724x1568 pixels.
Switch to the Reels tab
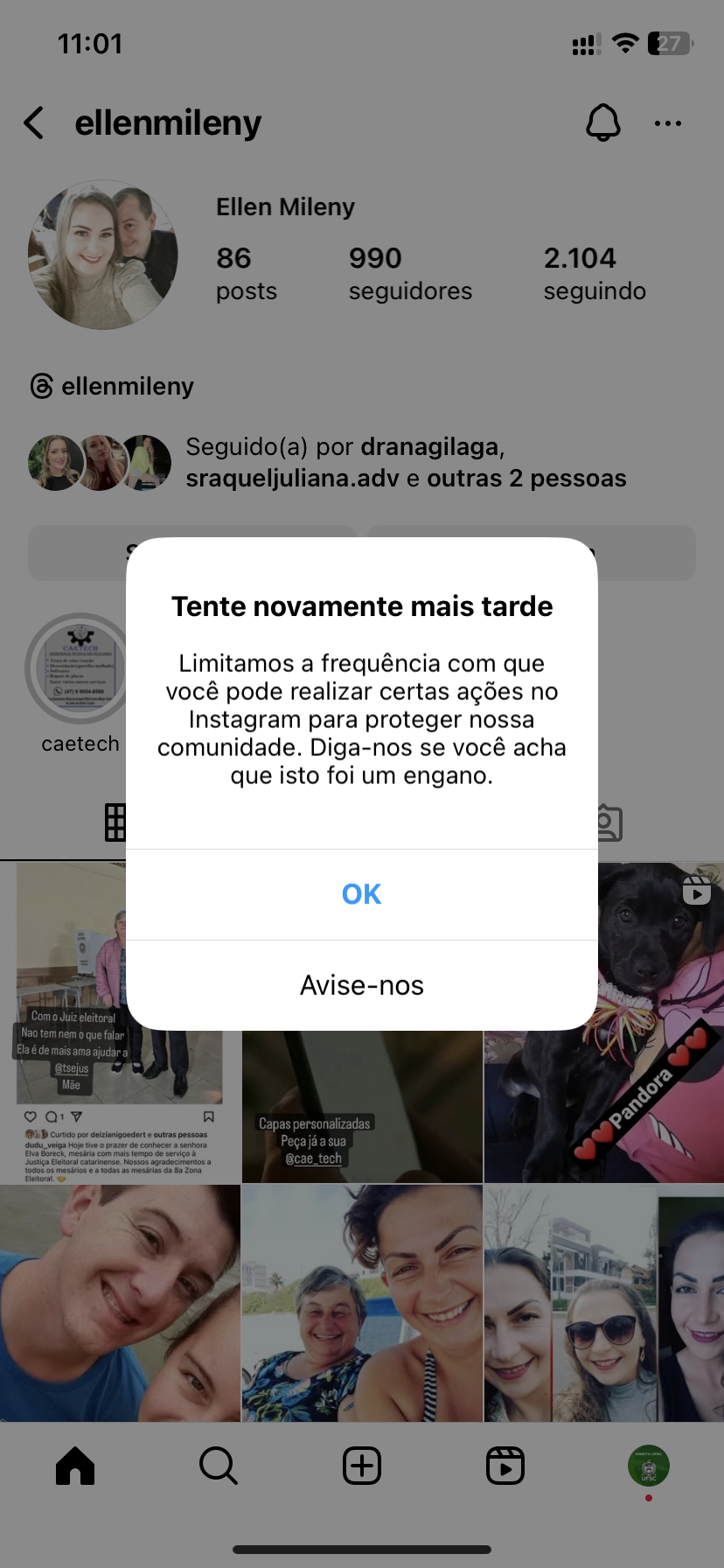[x=505, y=1466]
